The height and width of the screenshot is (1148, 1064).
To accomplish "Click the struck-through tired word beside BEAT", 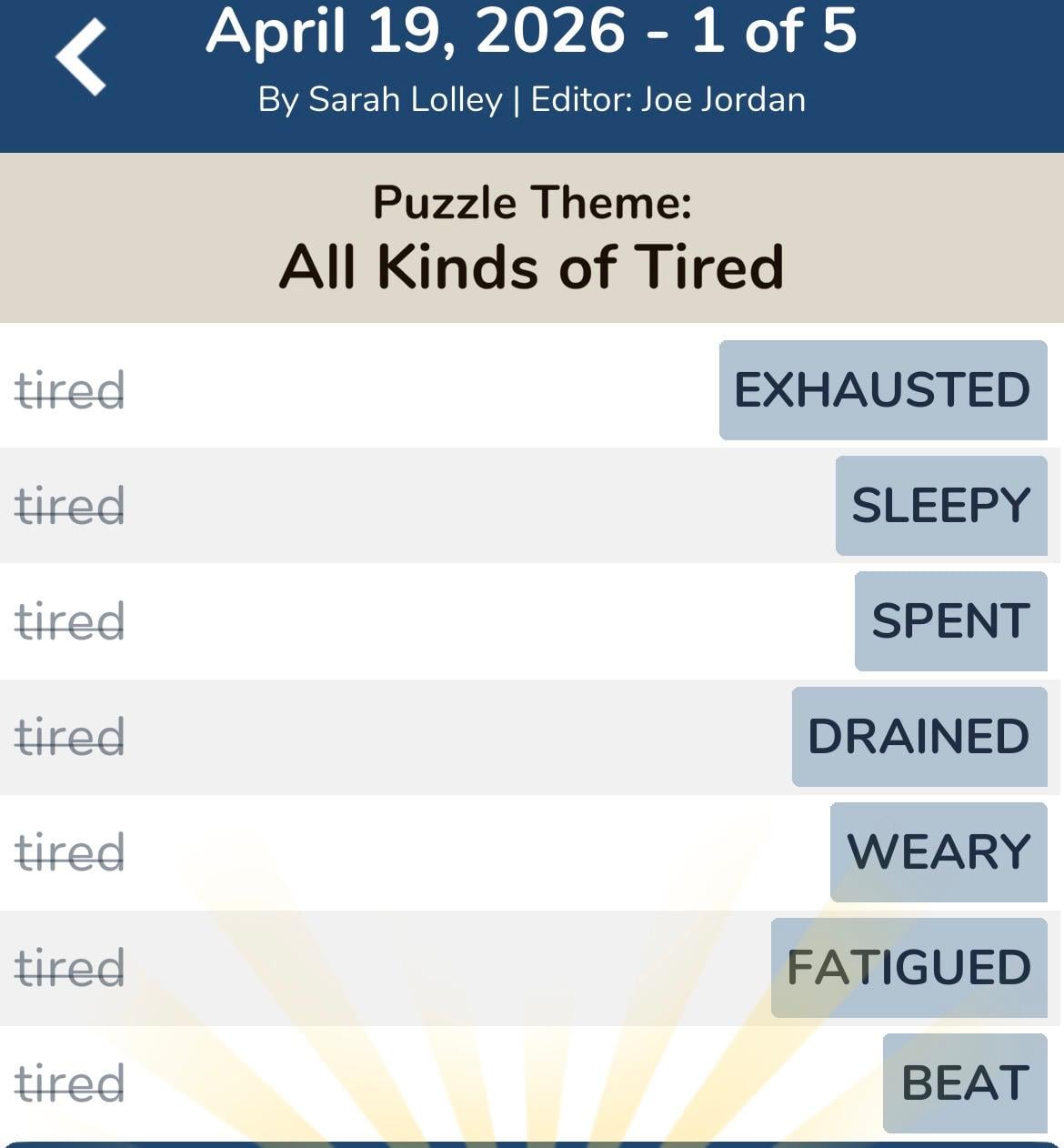I will (x=70, y=1083).
